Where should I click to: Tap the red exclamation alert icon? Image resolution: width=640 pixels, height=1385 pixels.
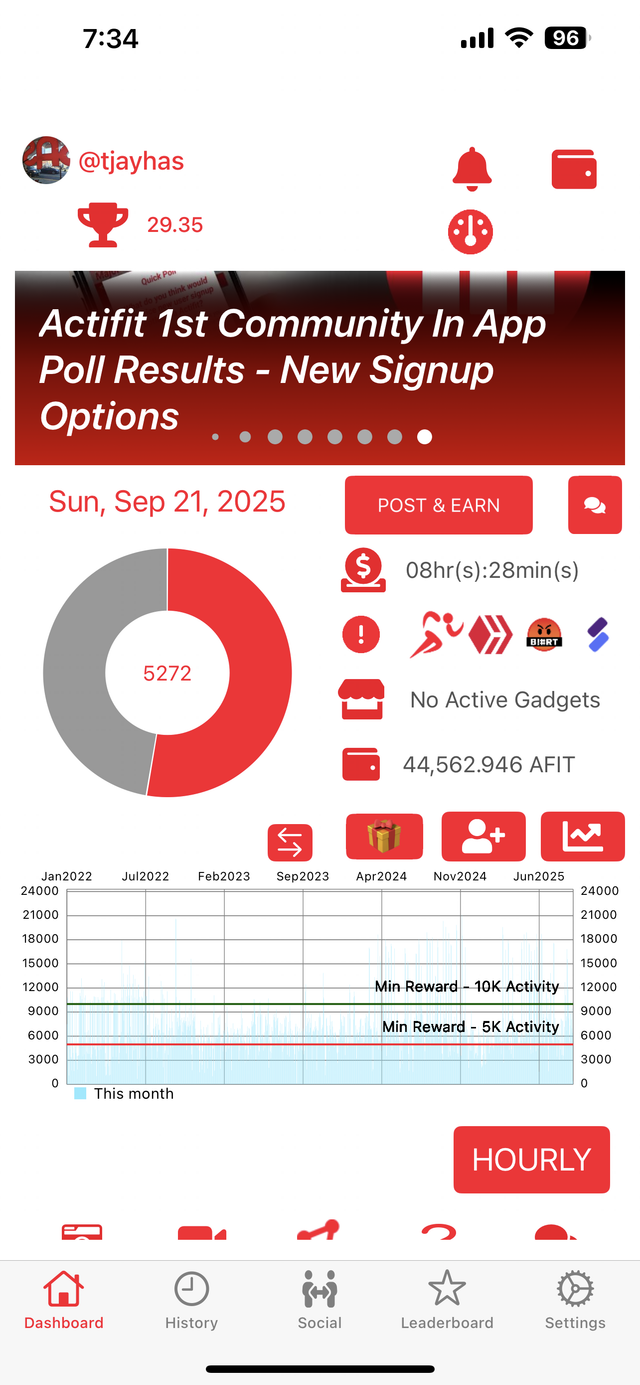[361, 634]
